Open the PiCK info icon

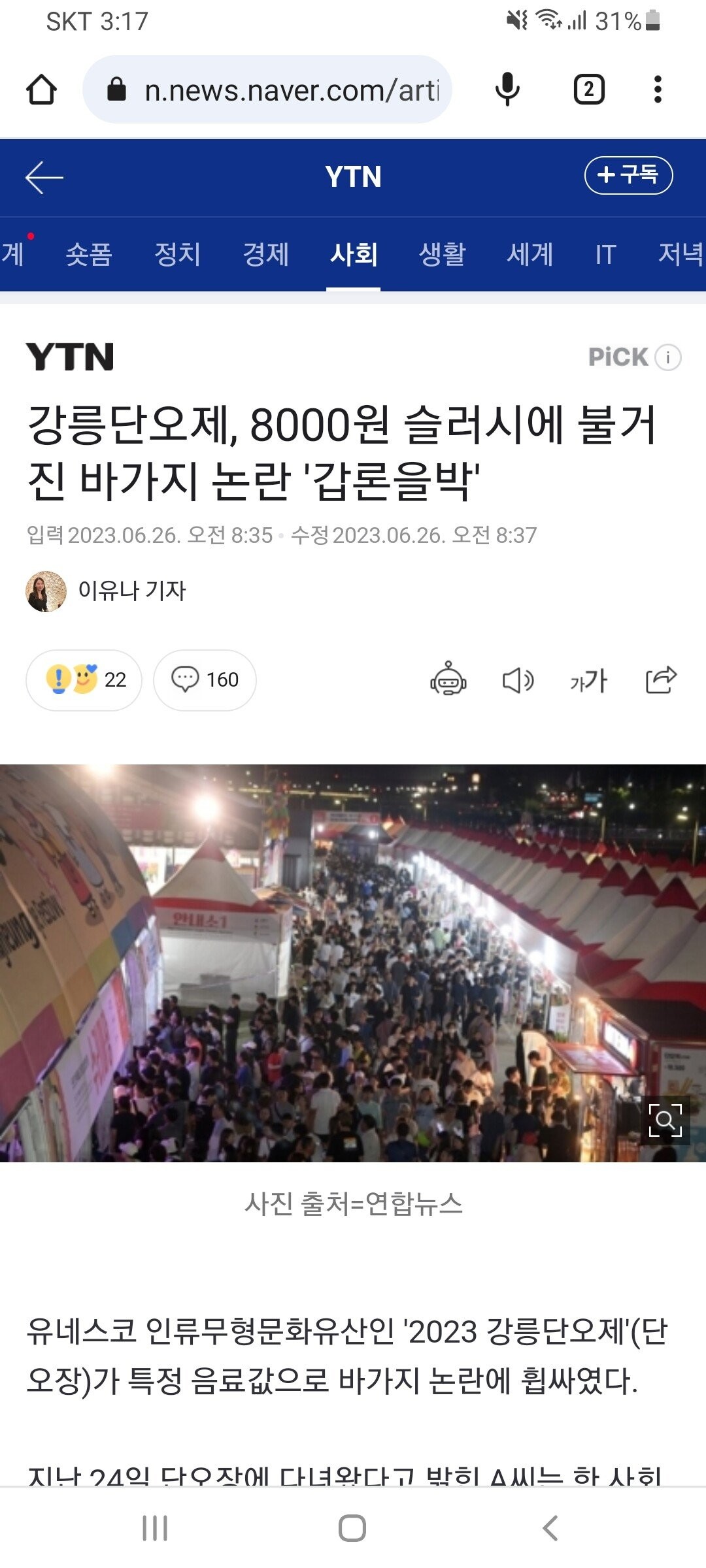pyautogui.click(x=668, y=357)
